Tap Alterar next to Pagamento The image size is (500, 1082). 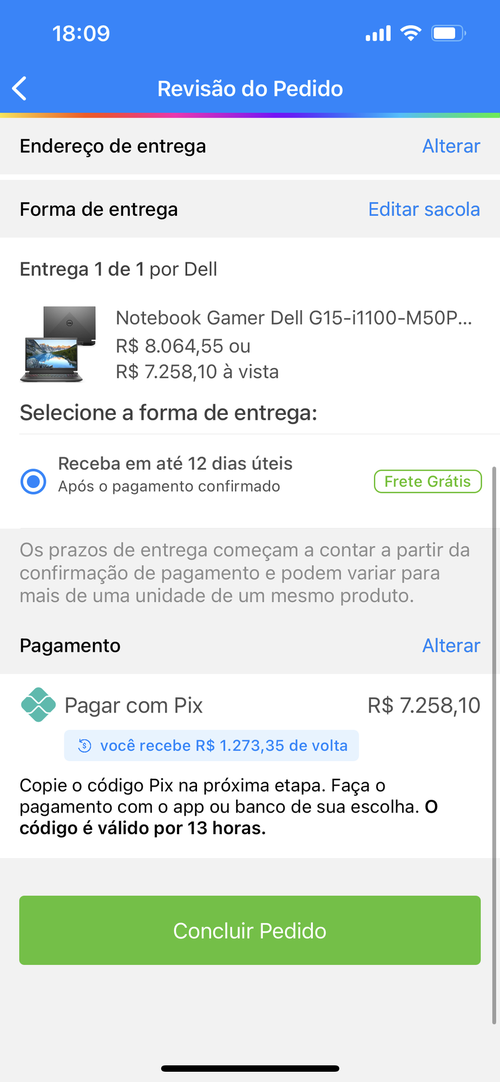[451, 646]
